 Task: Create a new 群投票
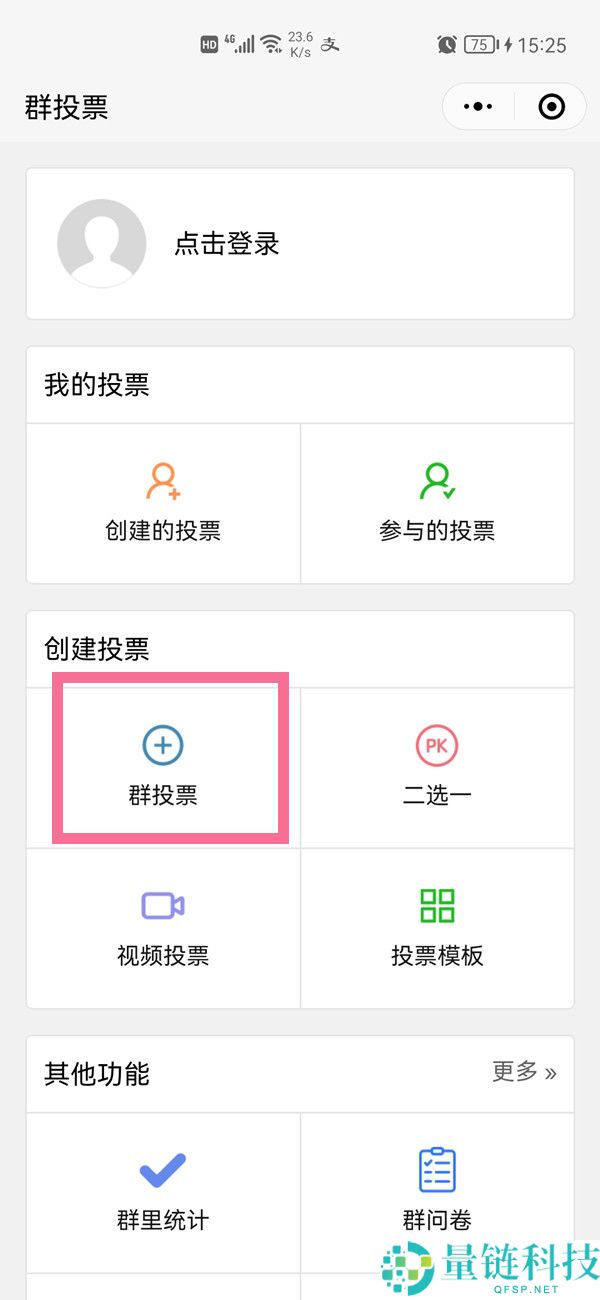[x=163, y=766]
